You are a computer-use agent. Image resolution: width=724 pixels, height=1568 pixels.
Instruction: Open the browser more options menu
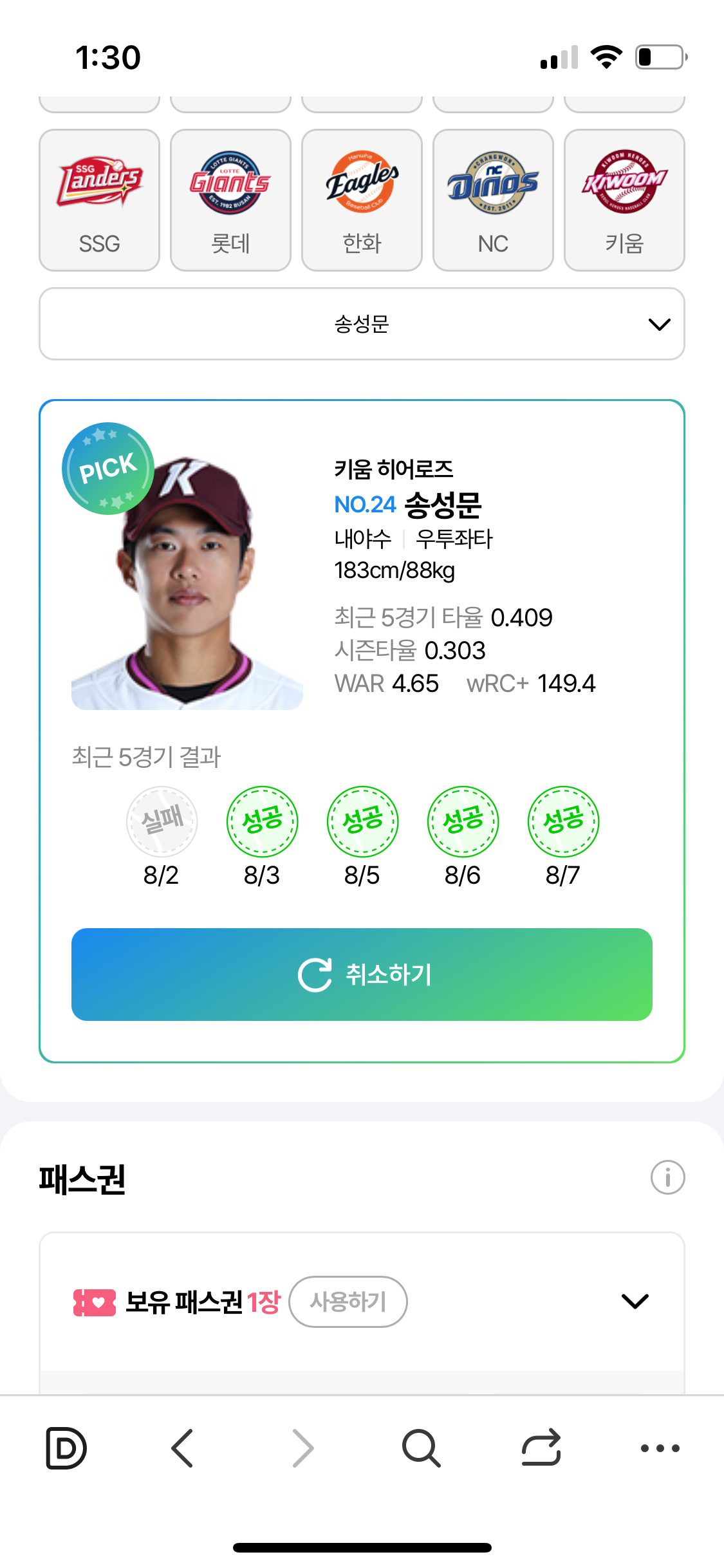click(660, 1448)
